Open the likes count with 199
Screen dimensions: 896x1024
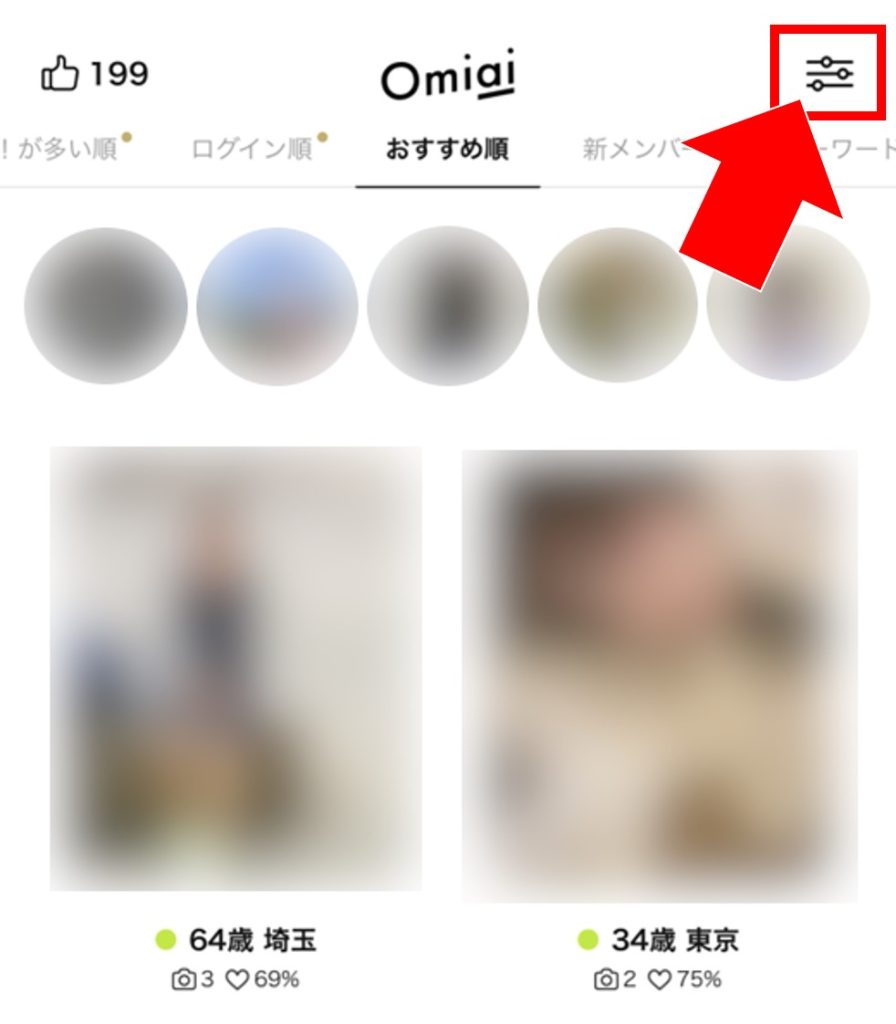(95, 75)
